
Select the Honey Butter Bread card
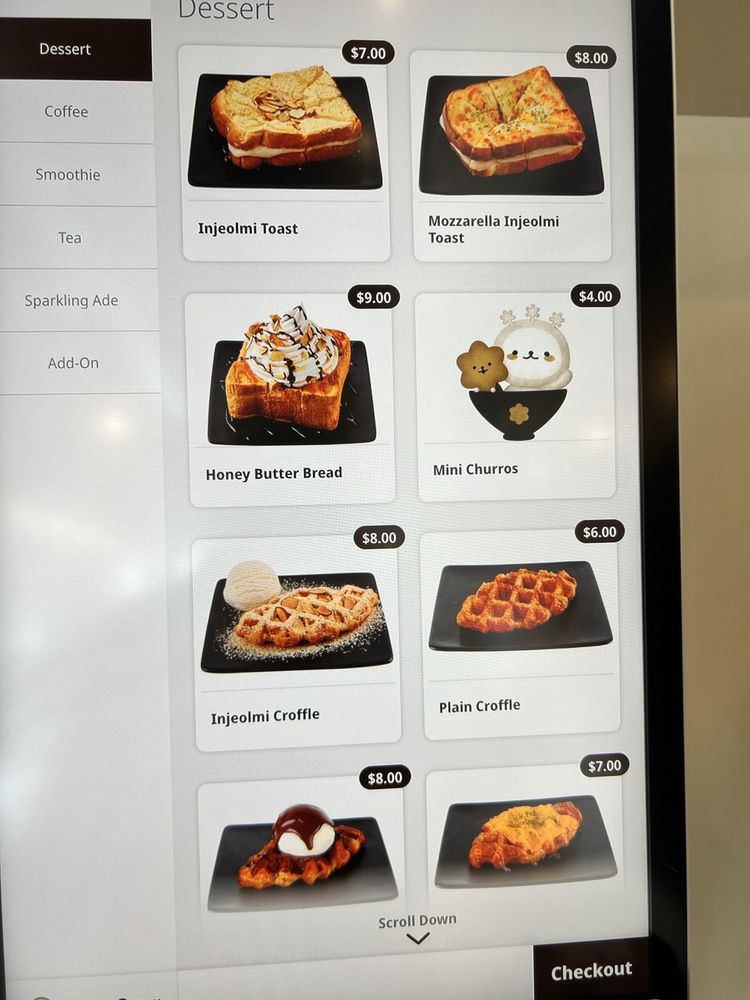click(290, 400)
